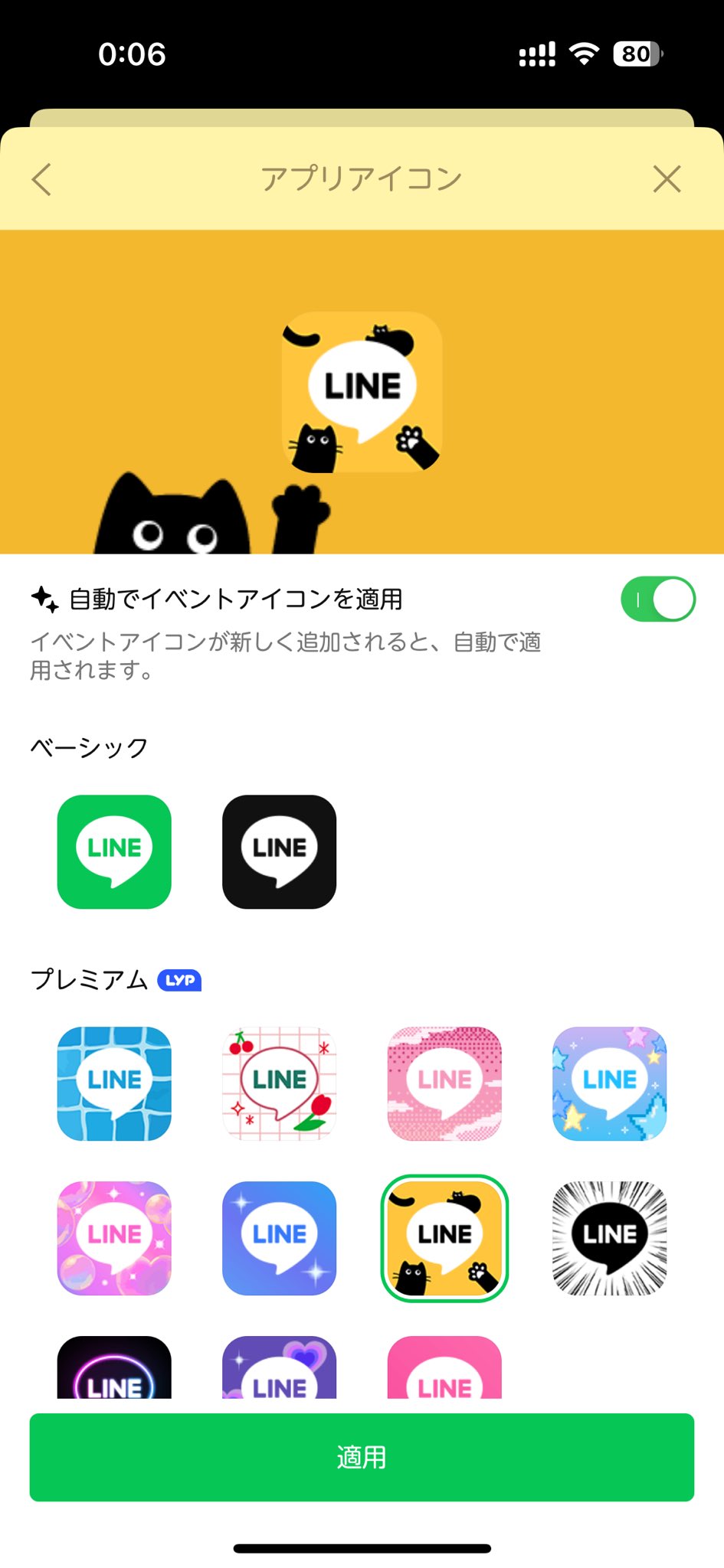Screen dimensions: 724x1568
Task: Select the purple bubble sparkle LINE icon
Action: pyautogui.click(x=113, y=1238)
